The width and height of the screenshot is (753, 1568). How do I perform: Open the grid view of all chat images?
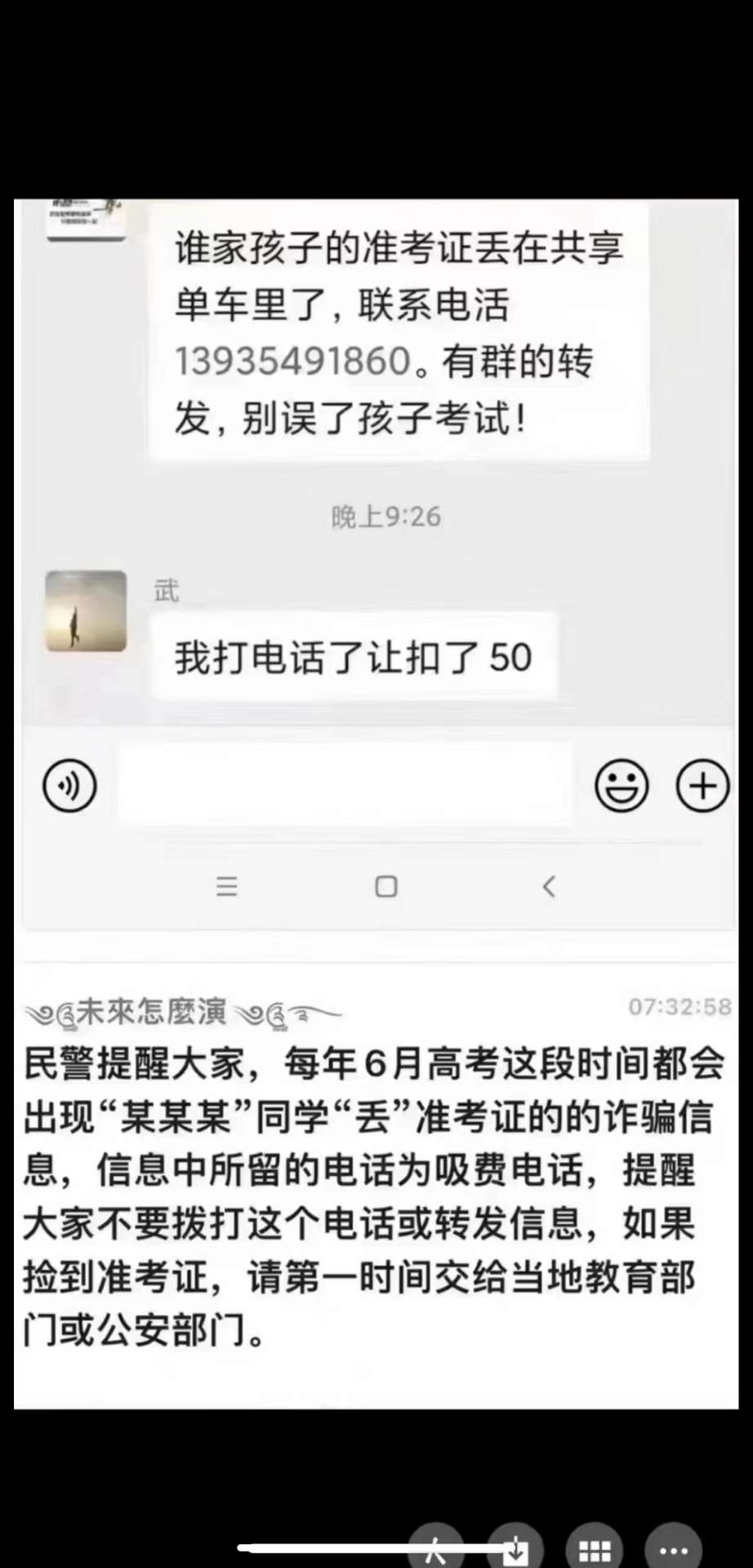click(x=595, y=1550)
